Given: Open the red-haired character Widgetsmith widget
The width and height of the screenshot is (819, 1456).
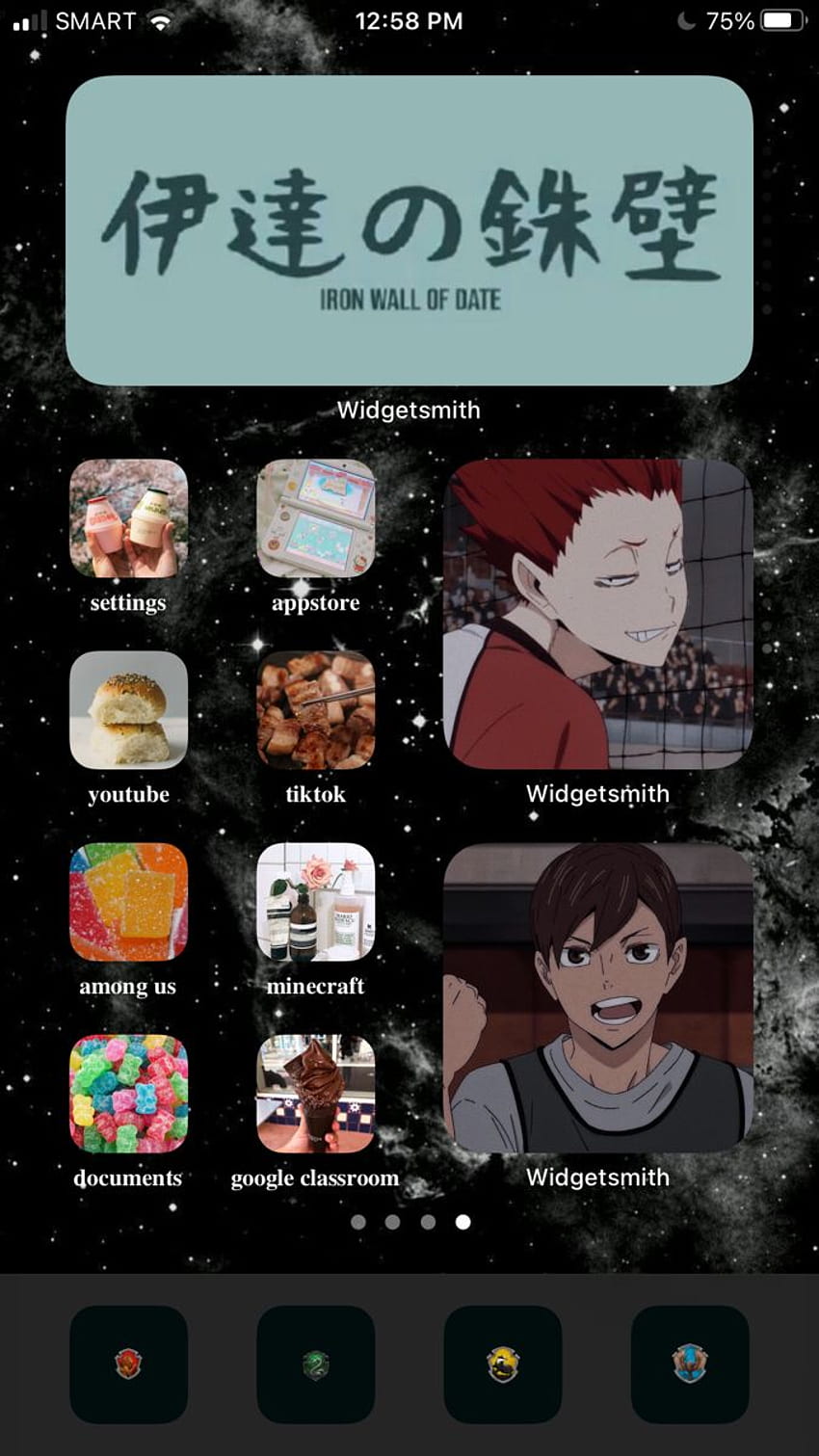Looking at the screenshot, I should click(x=597, y=614).
